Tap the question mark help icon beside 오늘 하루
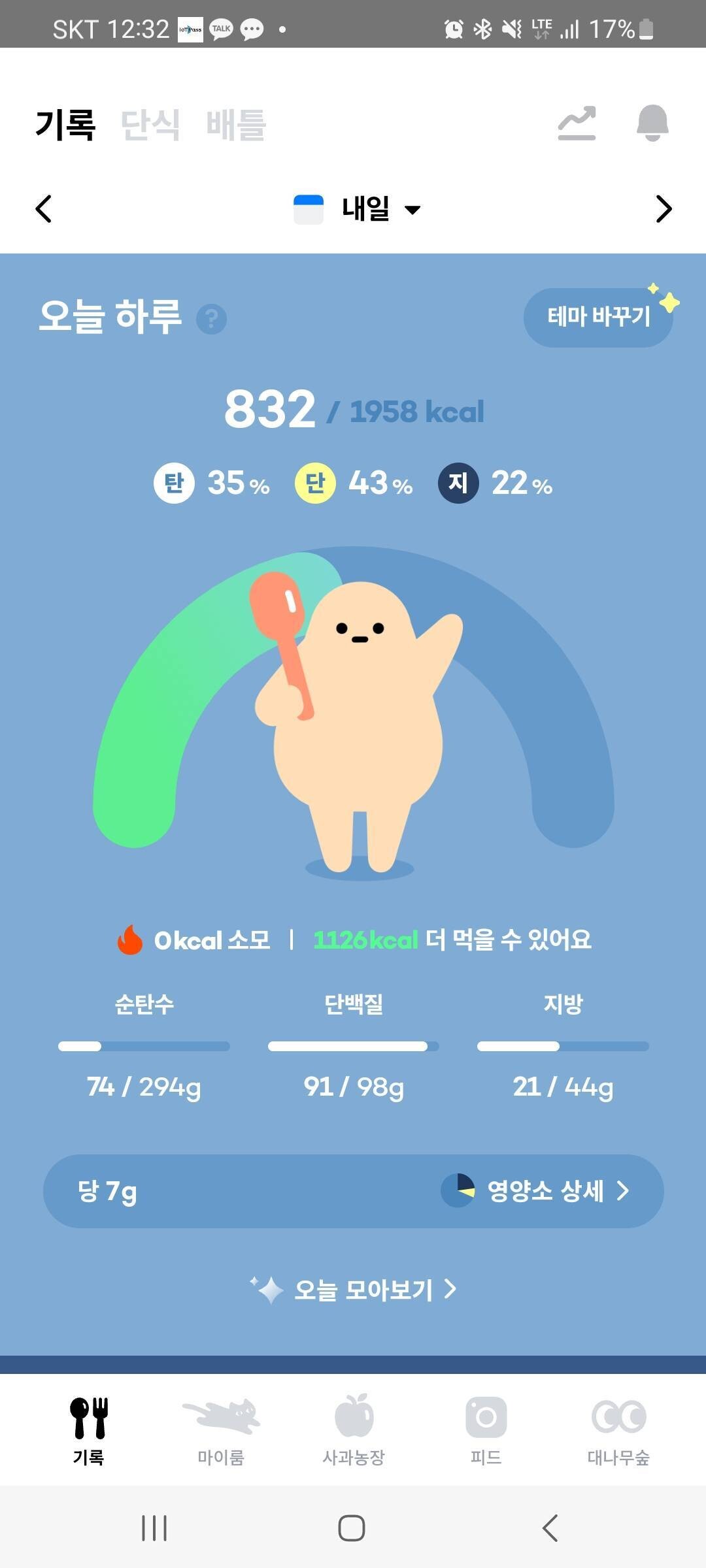 [210, 319]
